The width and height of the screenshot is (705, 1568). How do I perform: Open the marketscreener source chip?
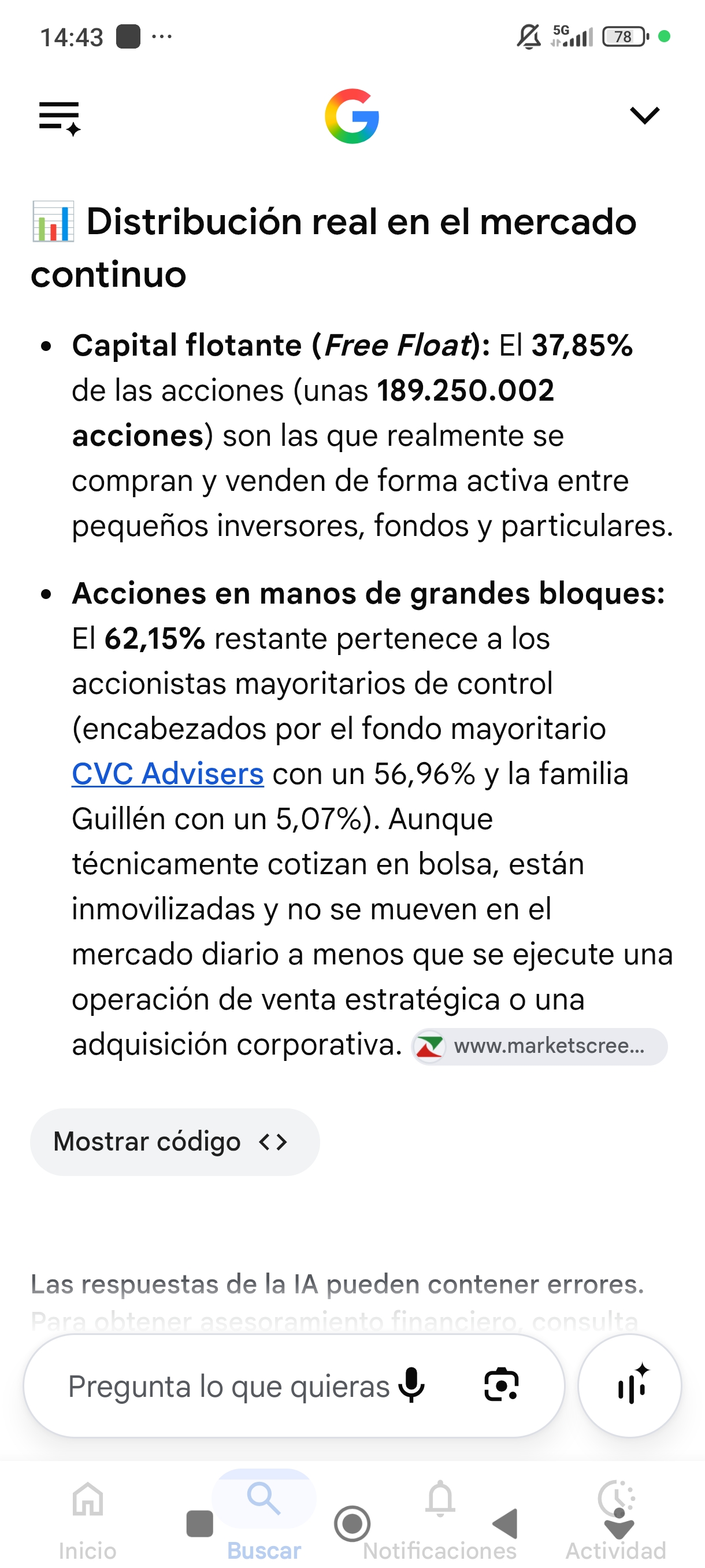pyautogui.click(x=539, y=1046)
